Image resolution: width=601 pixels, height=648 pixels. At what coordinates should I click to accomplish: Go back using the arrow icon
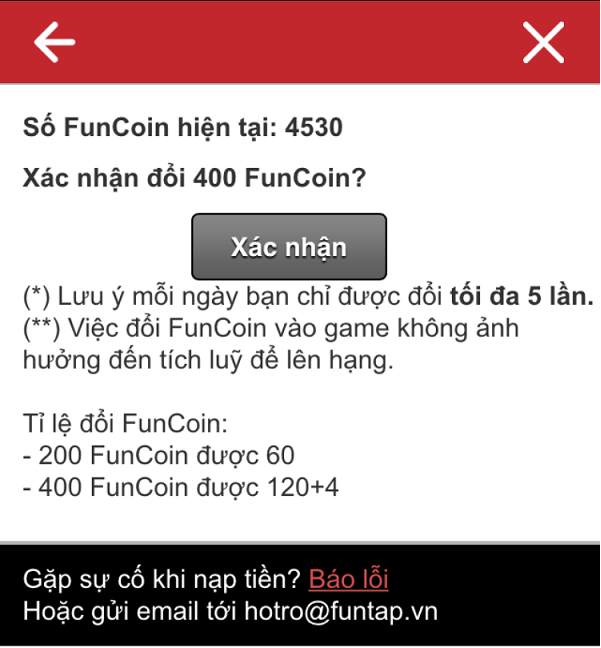pyautogui.click(x=55, y=41)
